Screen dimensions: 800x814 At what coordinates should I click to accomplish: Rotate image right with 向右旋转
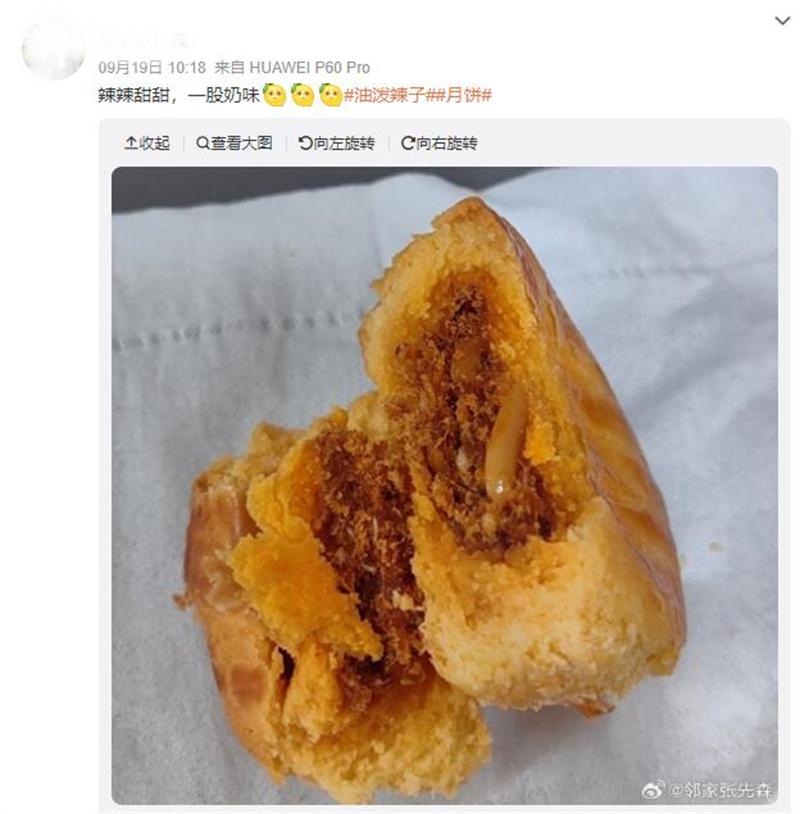tap(439, 143)
